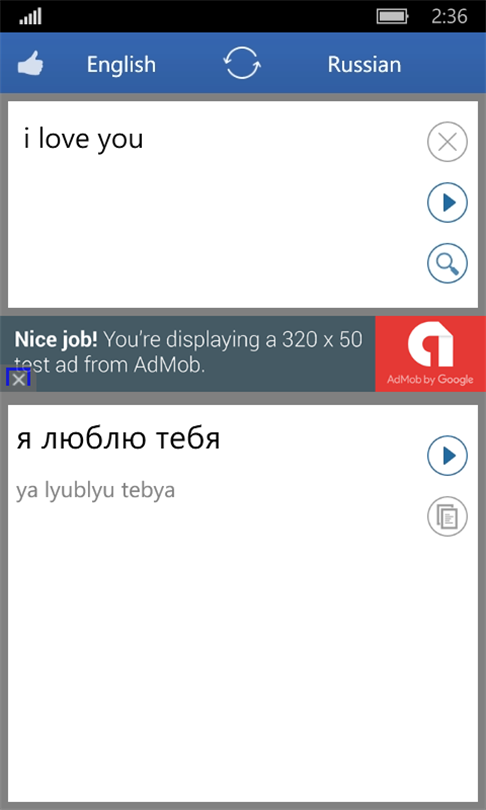This screenshot has height=810, width=486.
Task: Tap the magnifier lookup icon
Action: point(447,263)
